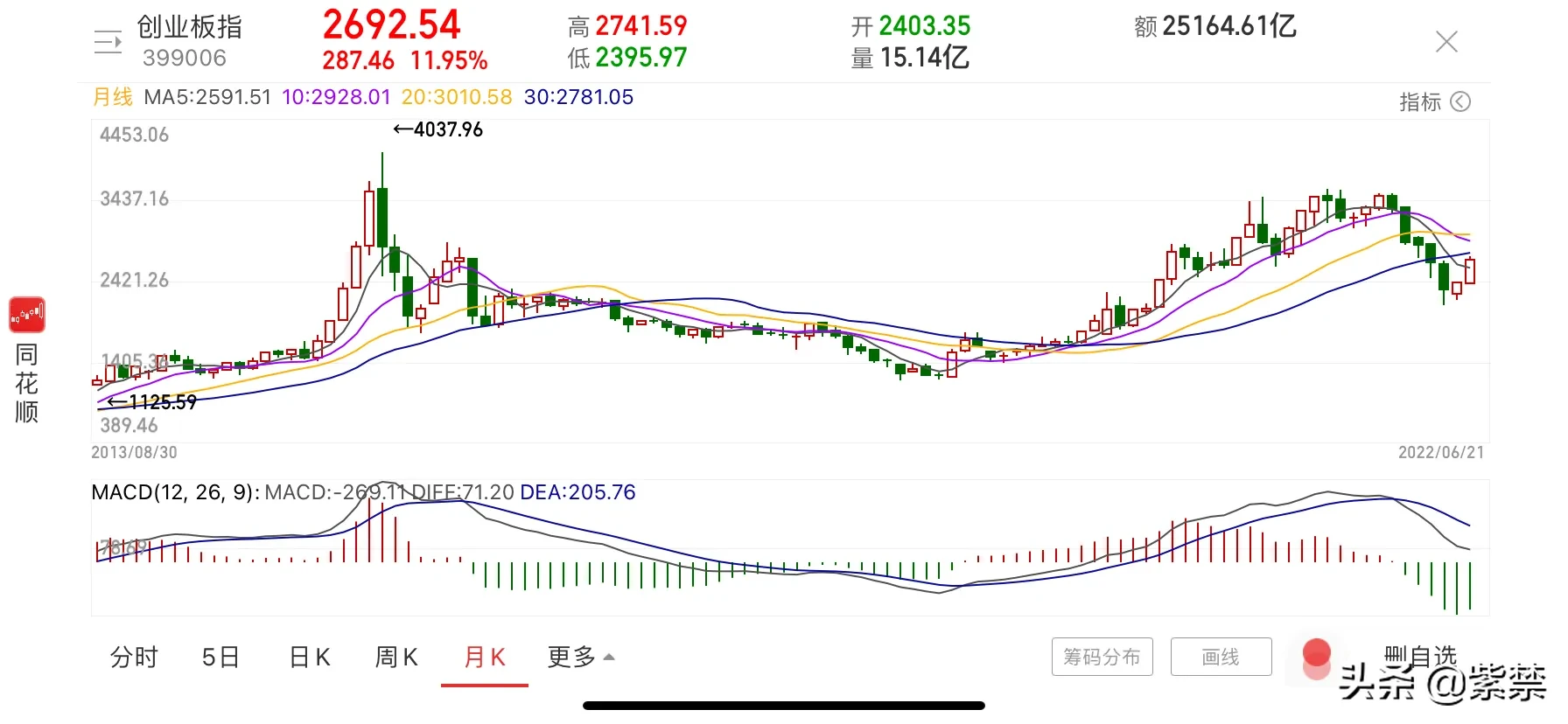Switch to the 日K tab
The image size is (1568, 724).
click(309, 657)
